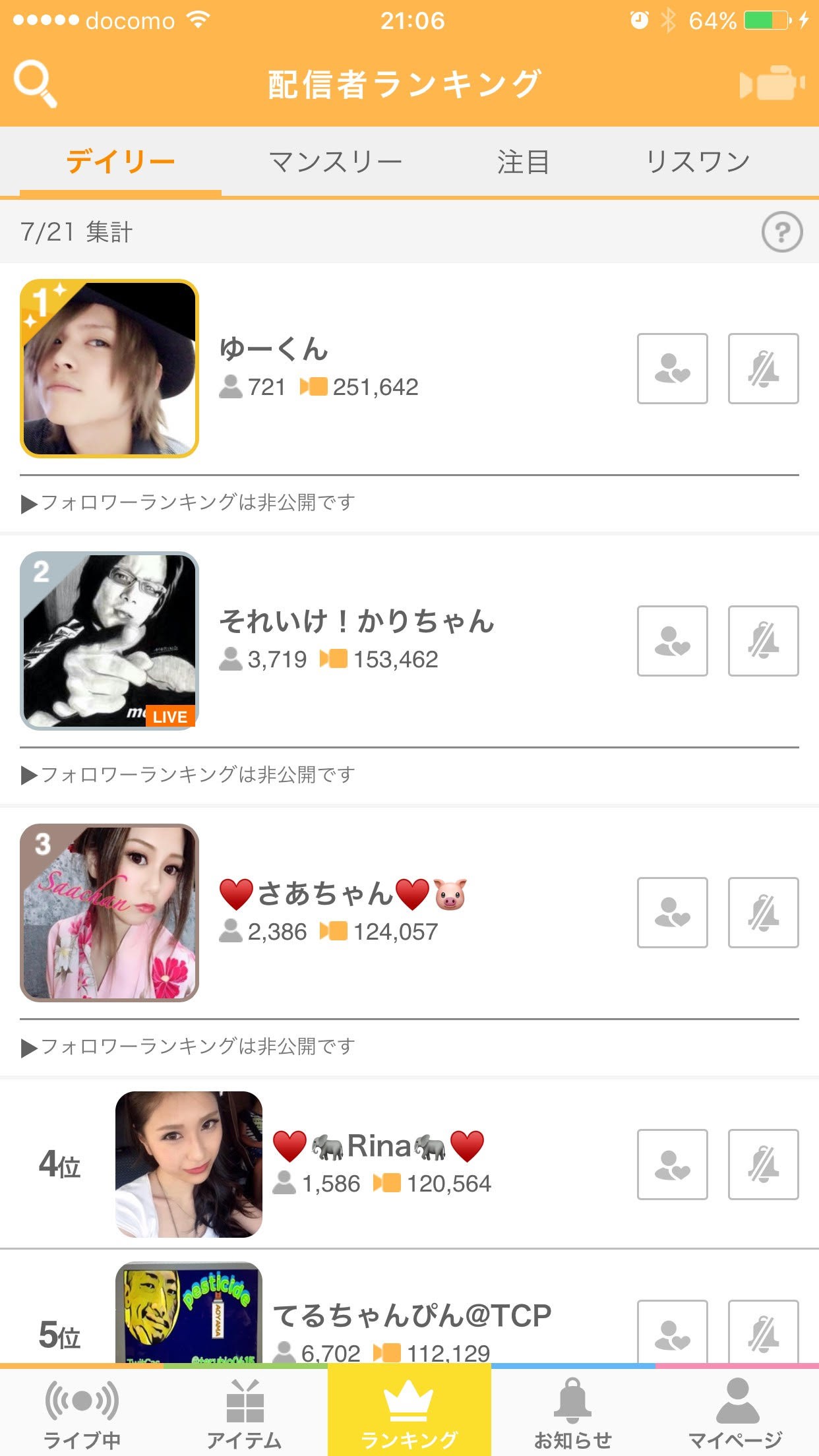The width and height of the screenshot is (819, 1456).
Task: Toggle notifications for それいけ！かりちゃん
Action: [x=763, y=641]
